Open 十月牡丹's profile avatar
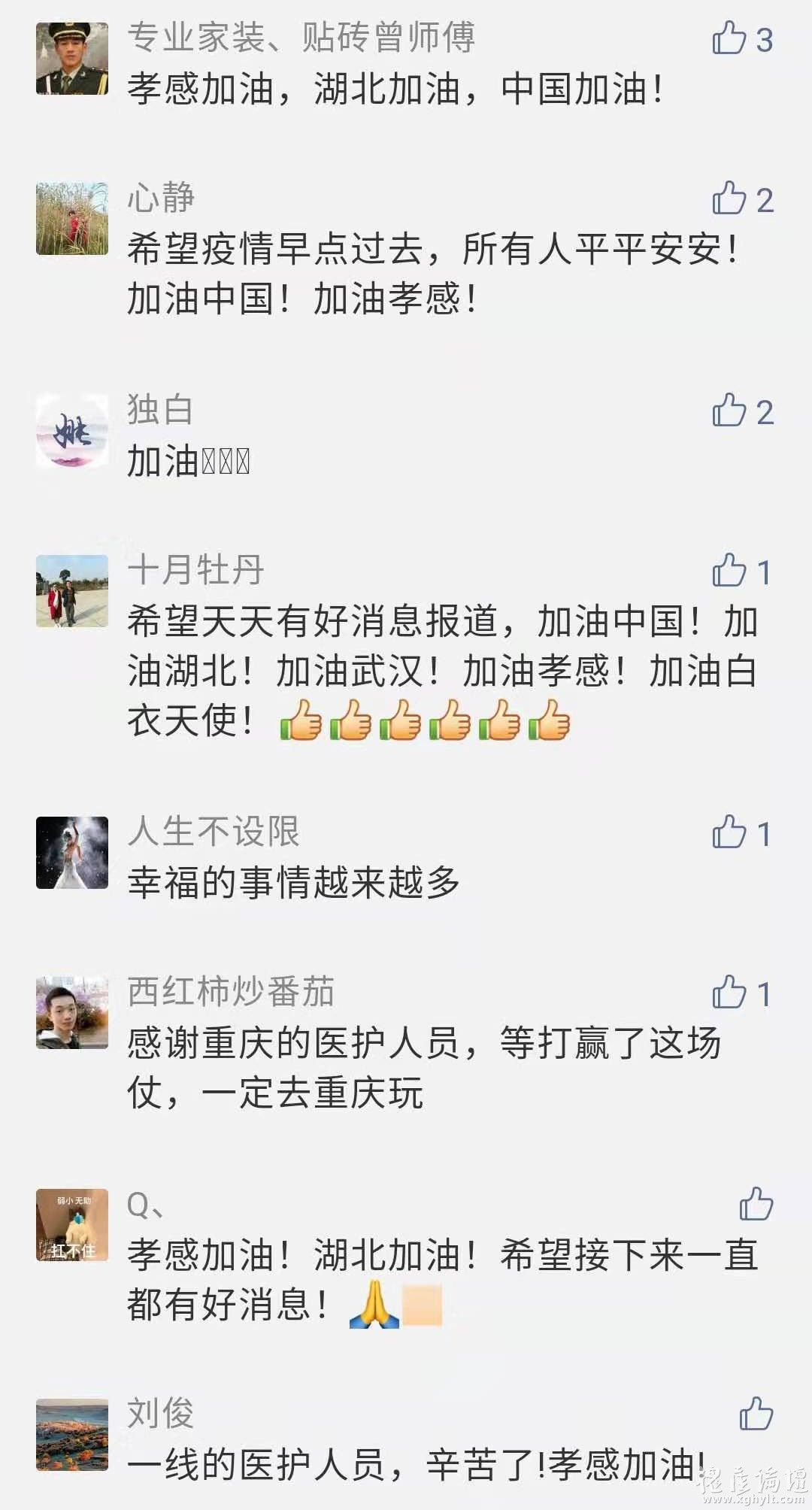This screenshot has height=1510, width=812. pos(72,591)
